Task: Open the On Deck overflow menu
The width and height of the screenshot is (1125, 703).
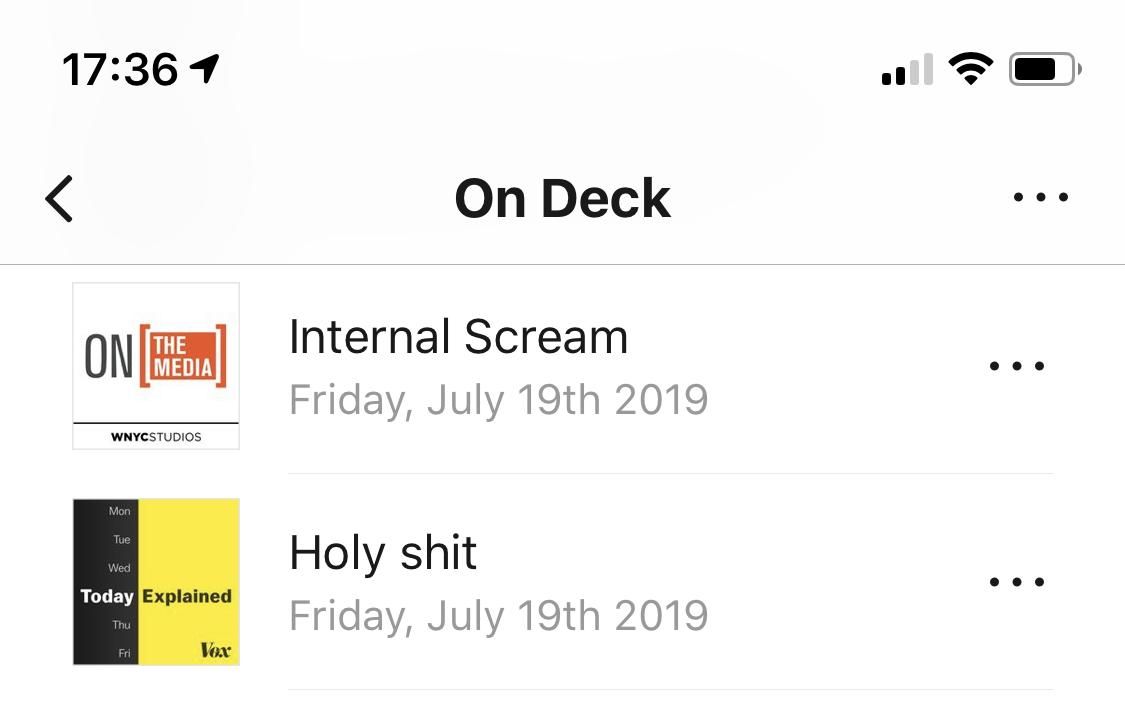Action: pos(1040,198)
